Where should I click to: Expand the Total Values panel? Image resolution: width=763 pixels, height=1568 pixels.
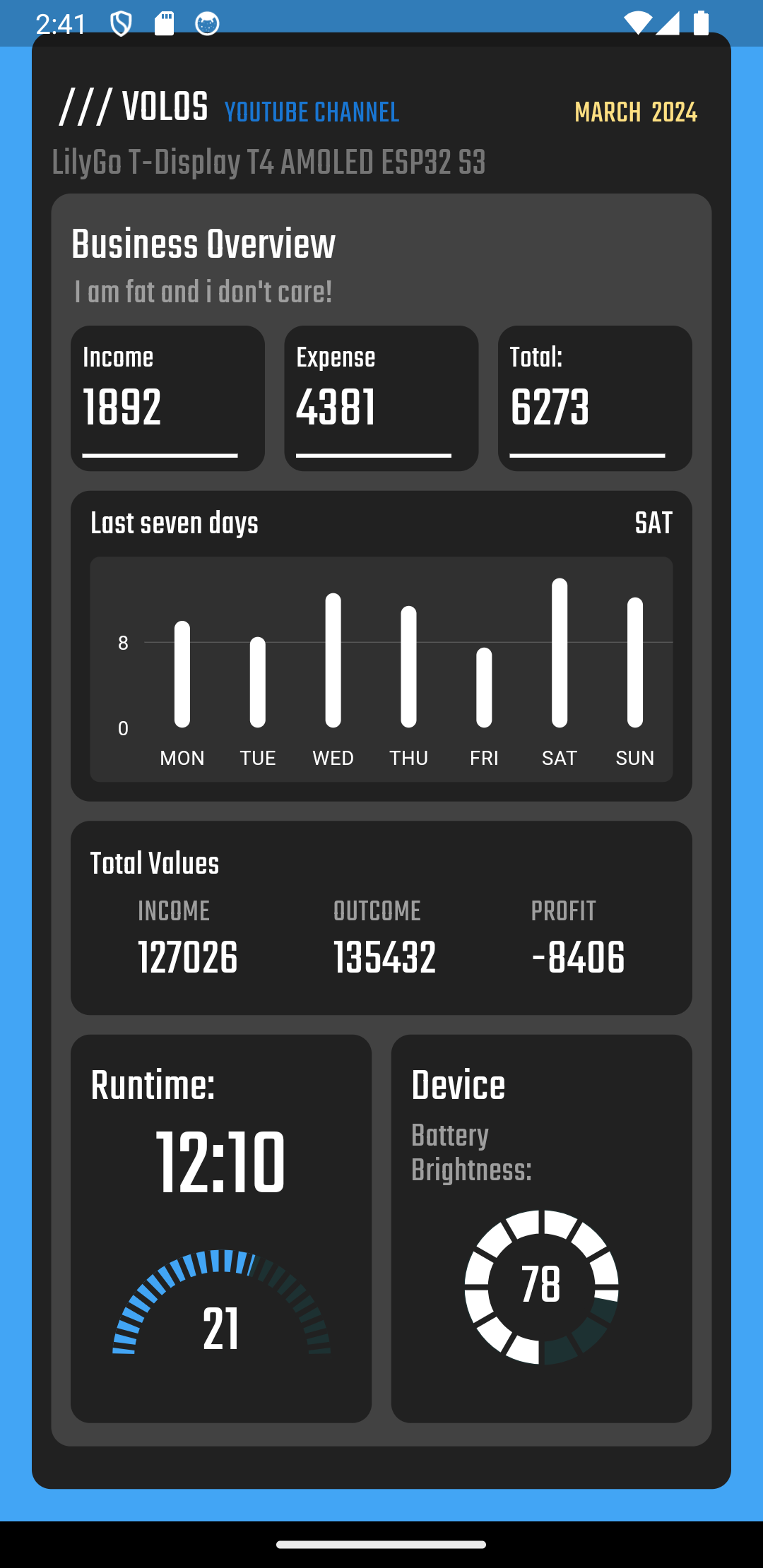(154, 863)
